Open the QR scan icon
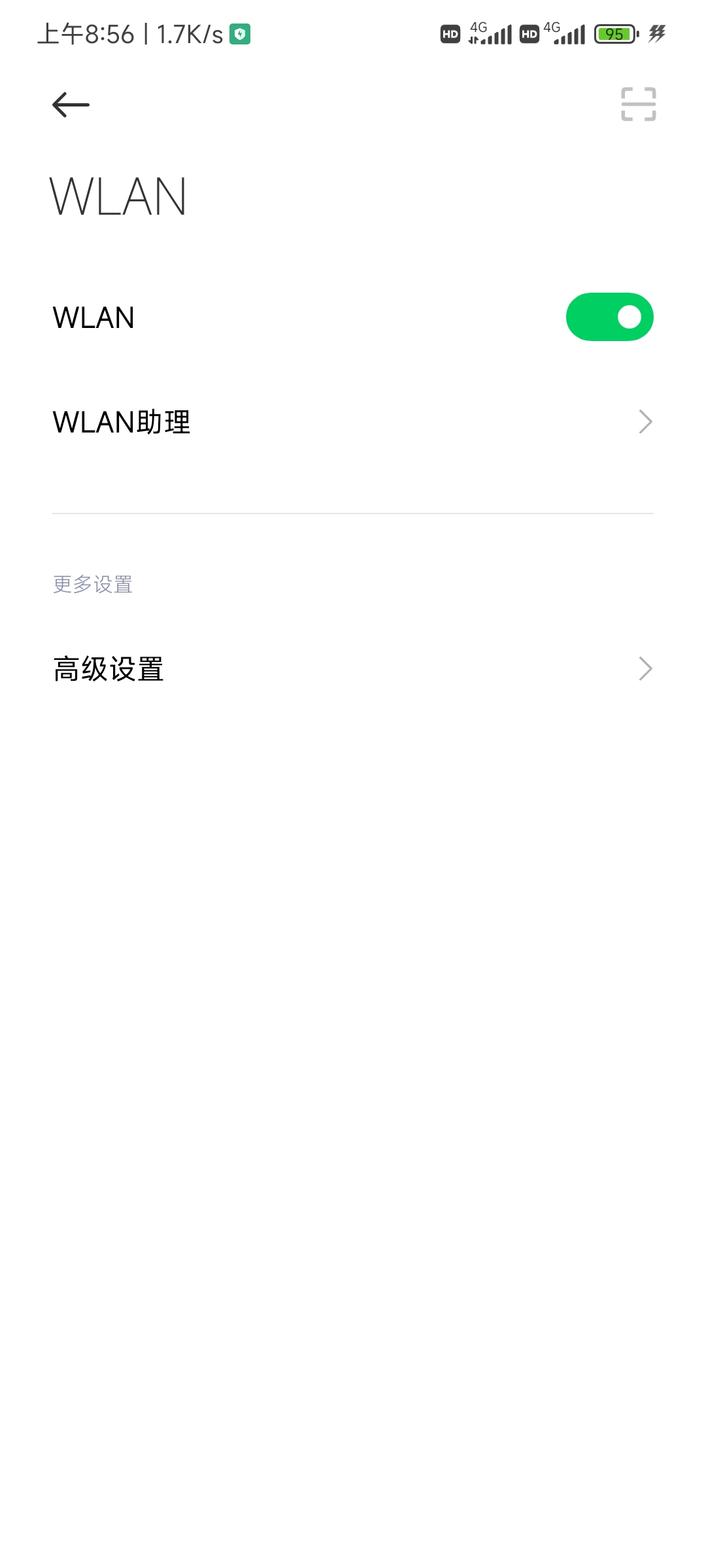Viewport: 706px width, 1568px height. [638, 105]
